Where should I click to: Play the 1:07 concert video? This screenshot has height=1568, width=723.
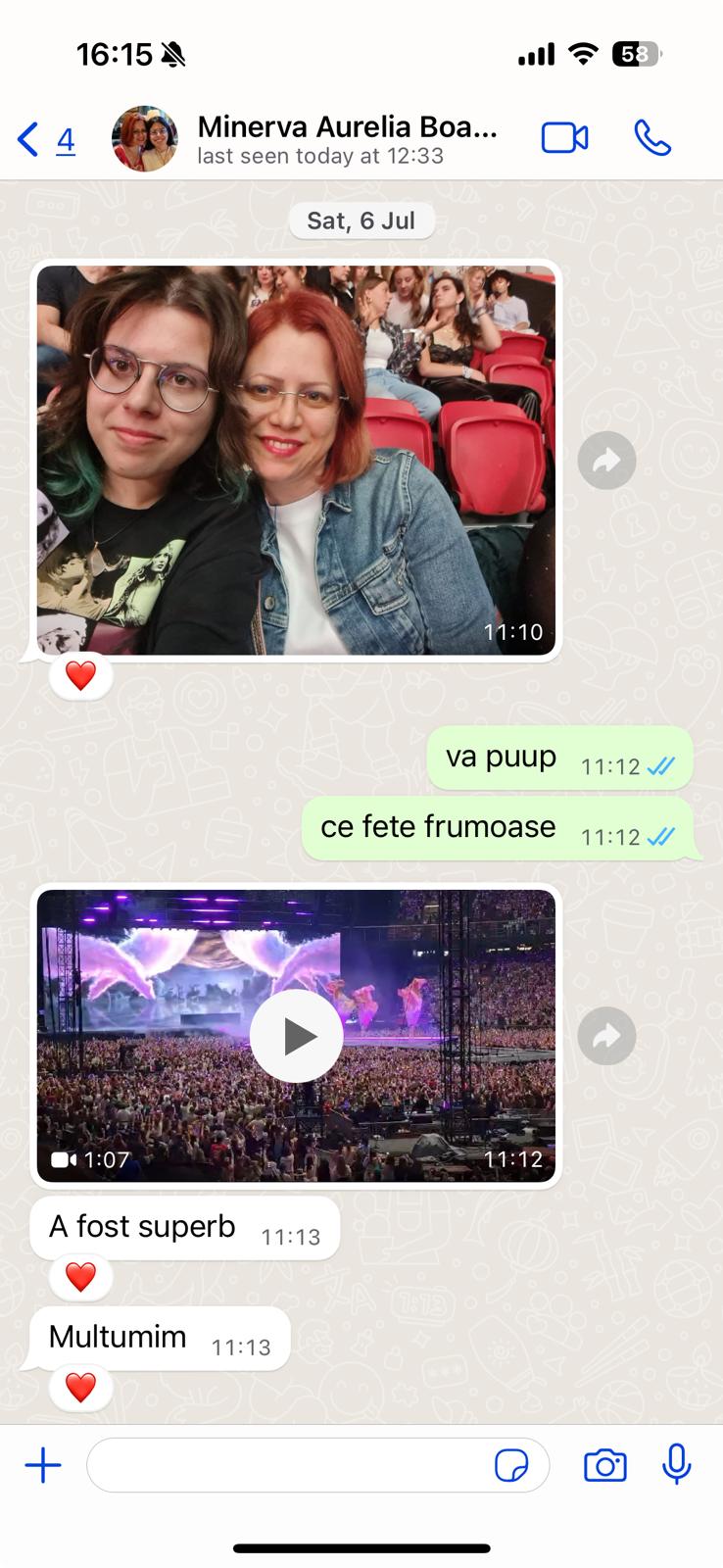pyautogui.click(x=296, y=1036)
